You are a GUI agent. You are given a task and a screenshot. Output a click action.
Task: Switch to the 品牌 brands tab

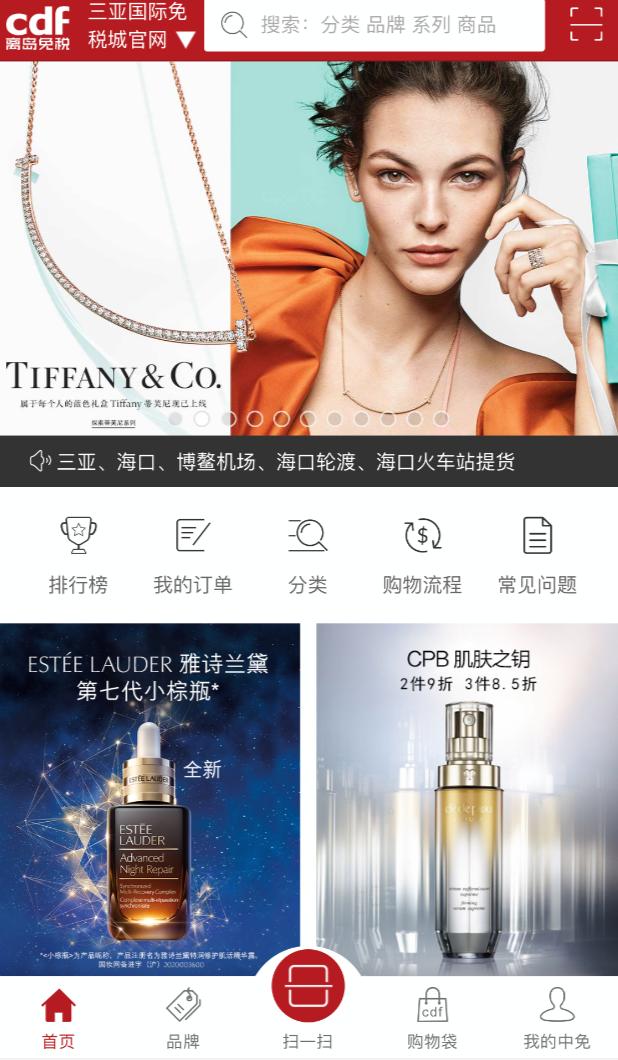click(x=183, y=1018)
